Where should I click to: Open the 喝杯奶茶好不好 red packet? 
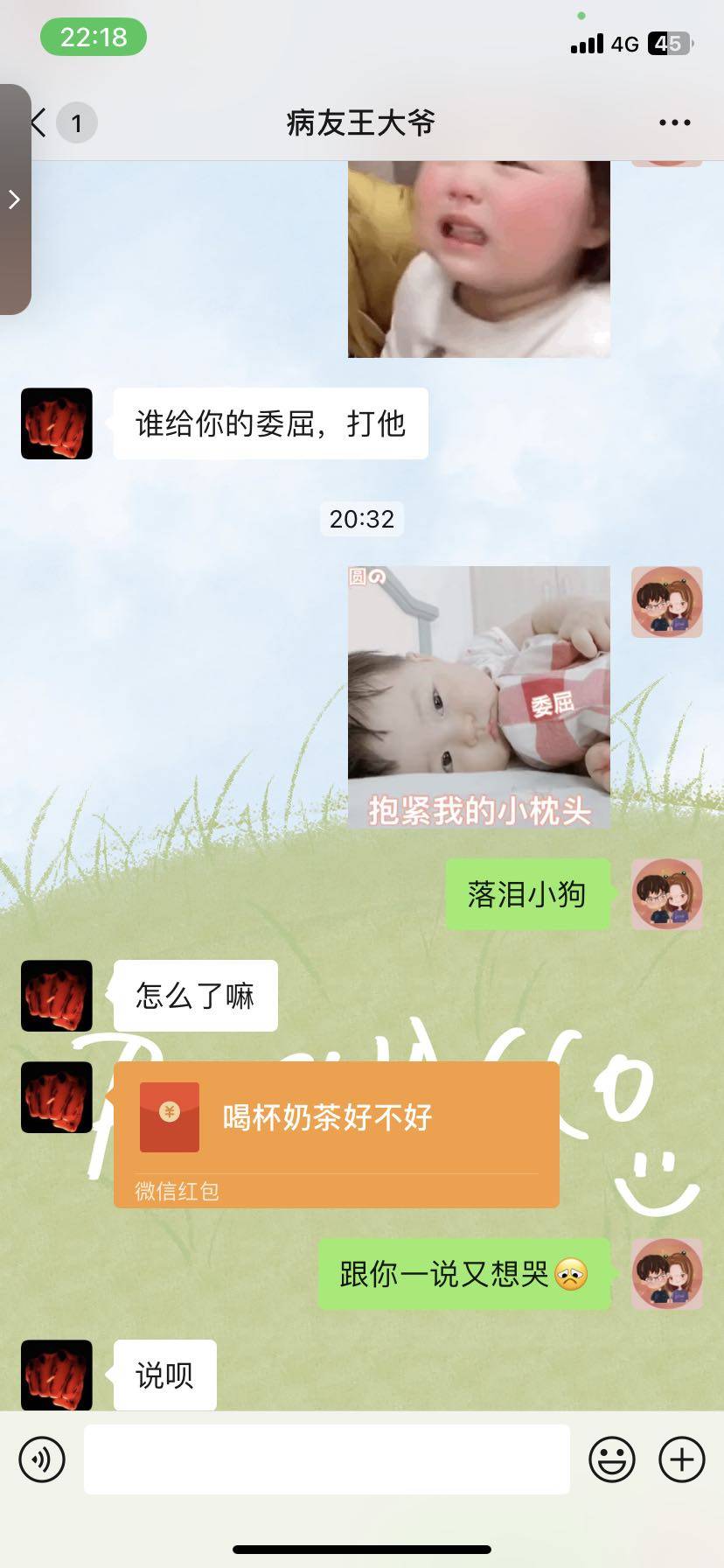(336, 1133)
